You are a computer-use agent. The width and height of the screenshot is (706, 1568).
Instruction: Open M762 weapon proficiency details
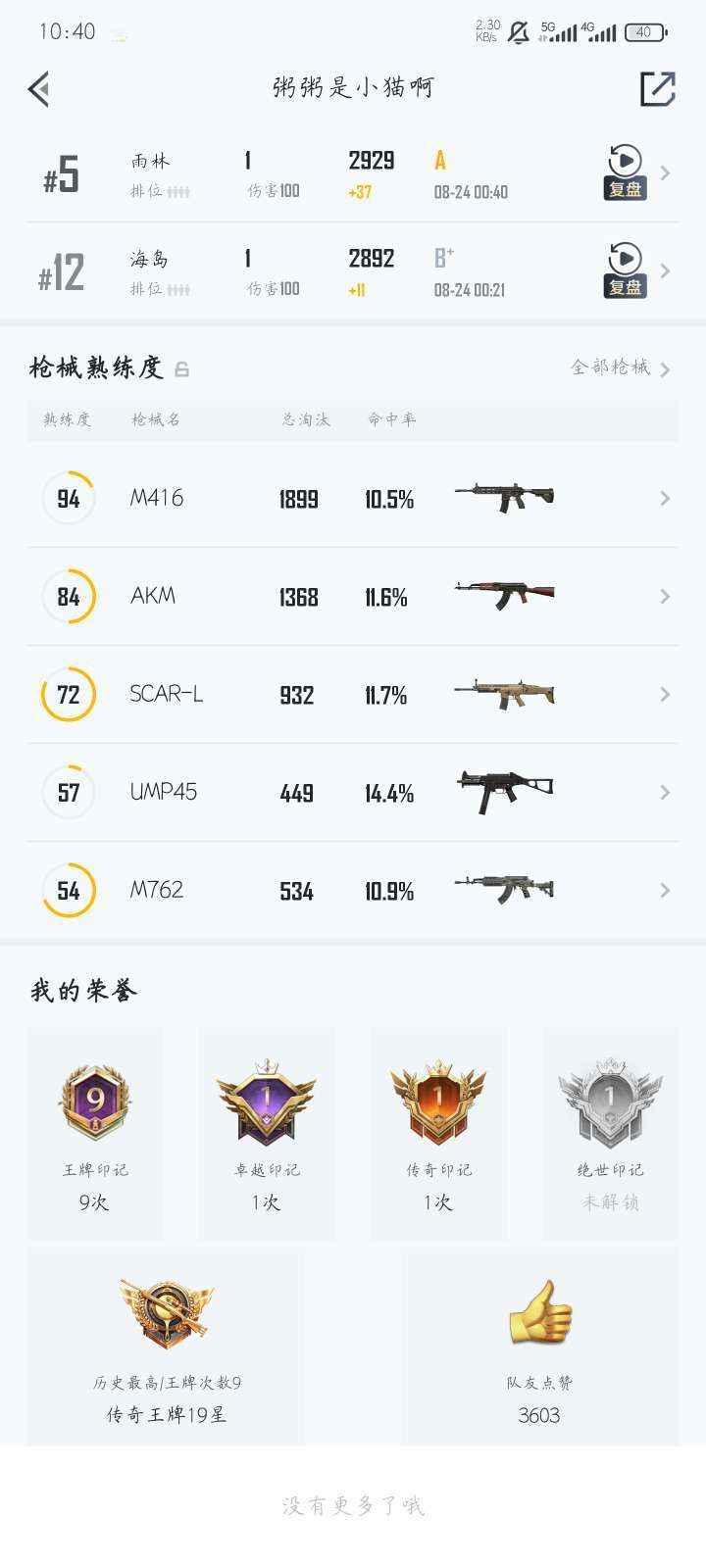tap(353, 890)
